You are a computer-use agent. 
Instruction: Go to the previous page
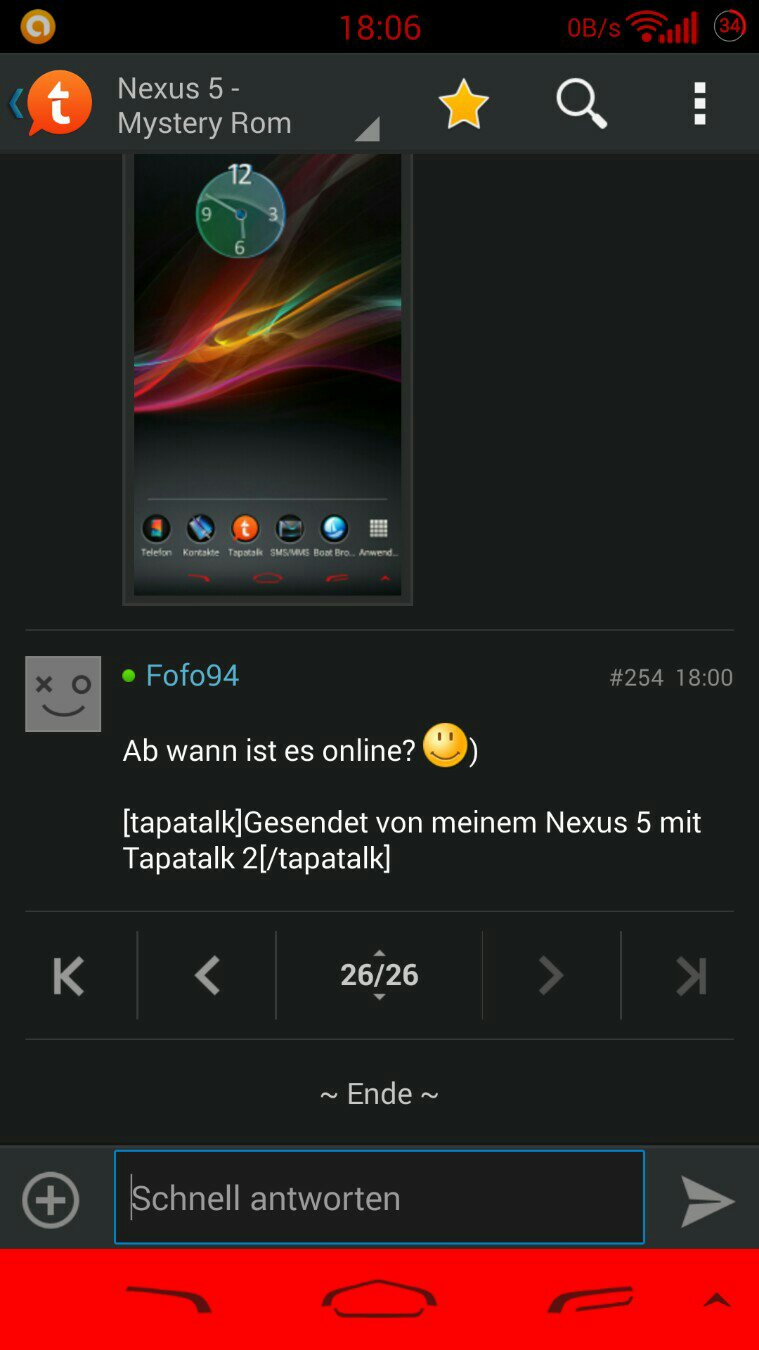pyautogui.click(x=207, y=976)
